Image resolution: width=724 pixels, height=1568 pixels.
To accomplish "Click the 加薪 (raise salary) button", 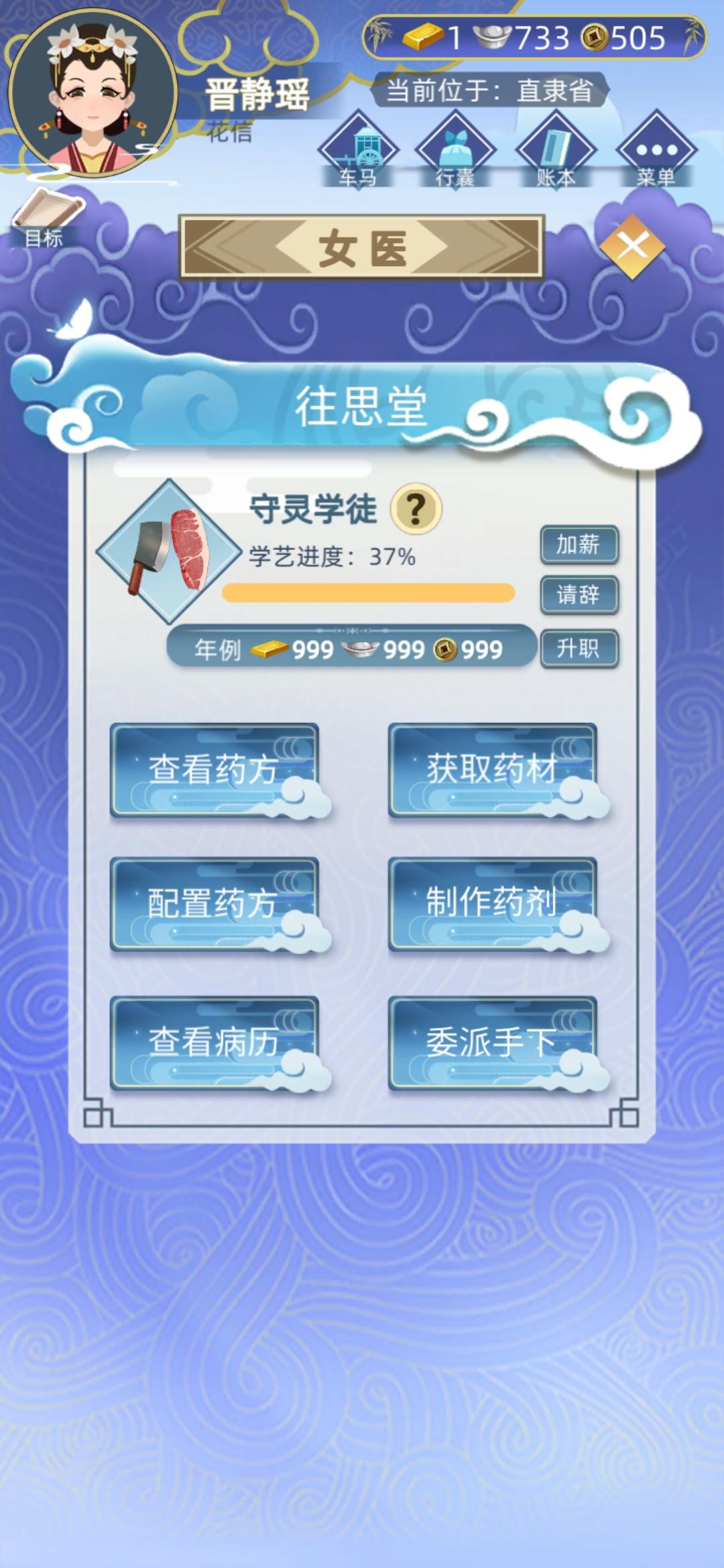I will coord(581,544).
